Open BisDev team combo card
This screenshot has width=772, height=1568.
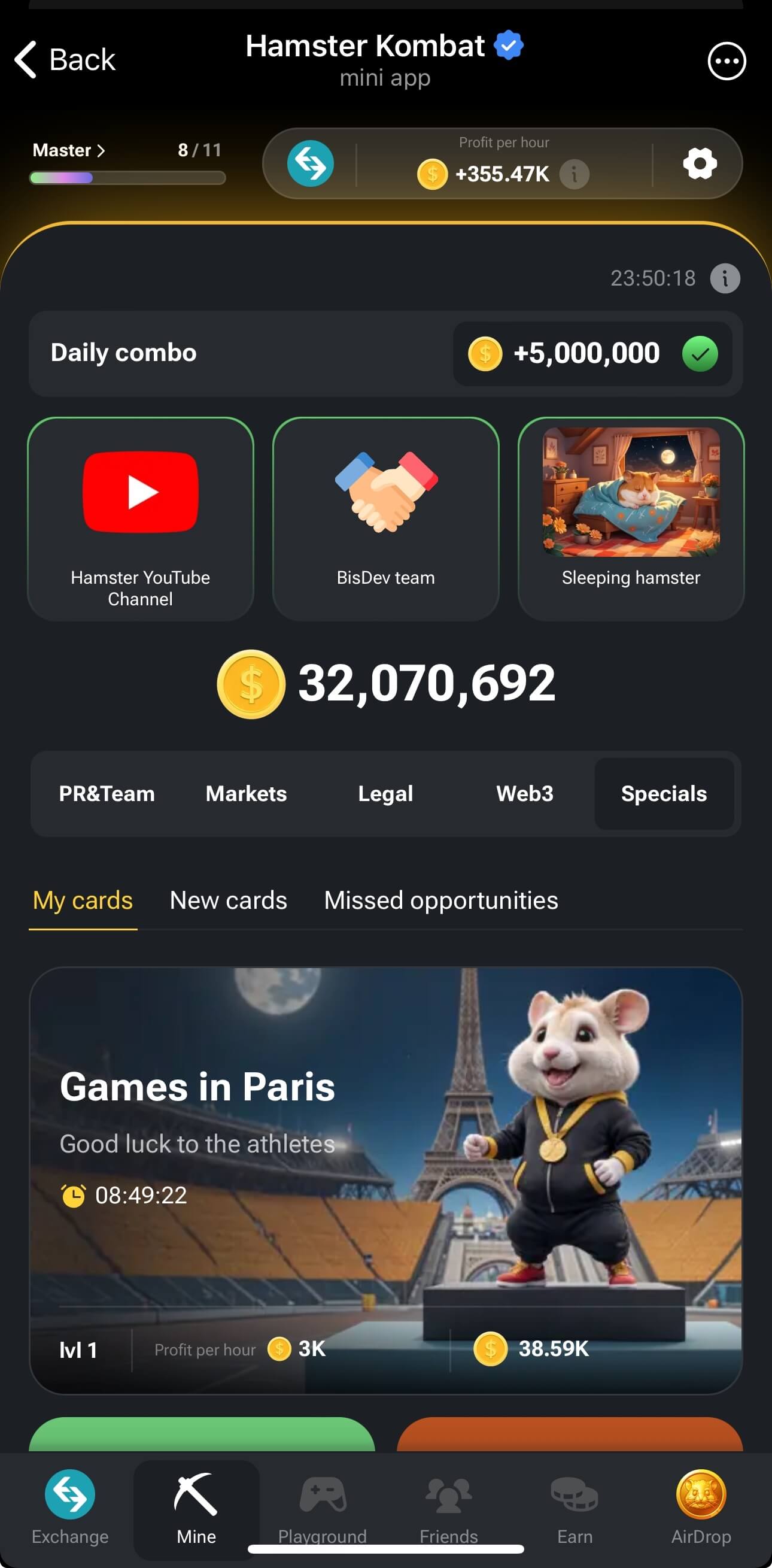(x=385, y=518)
